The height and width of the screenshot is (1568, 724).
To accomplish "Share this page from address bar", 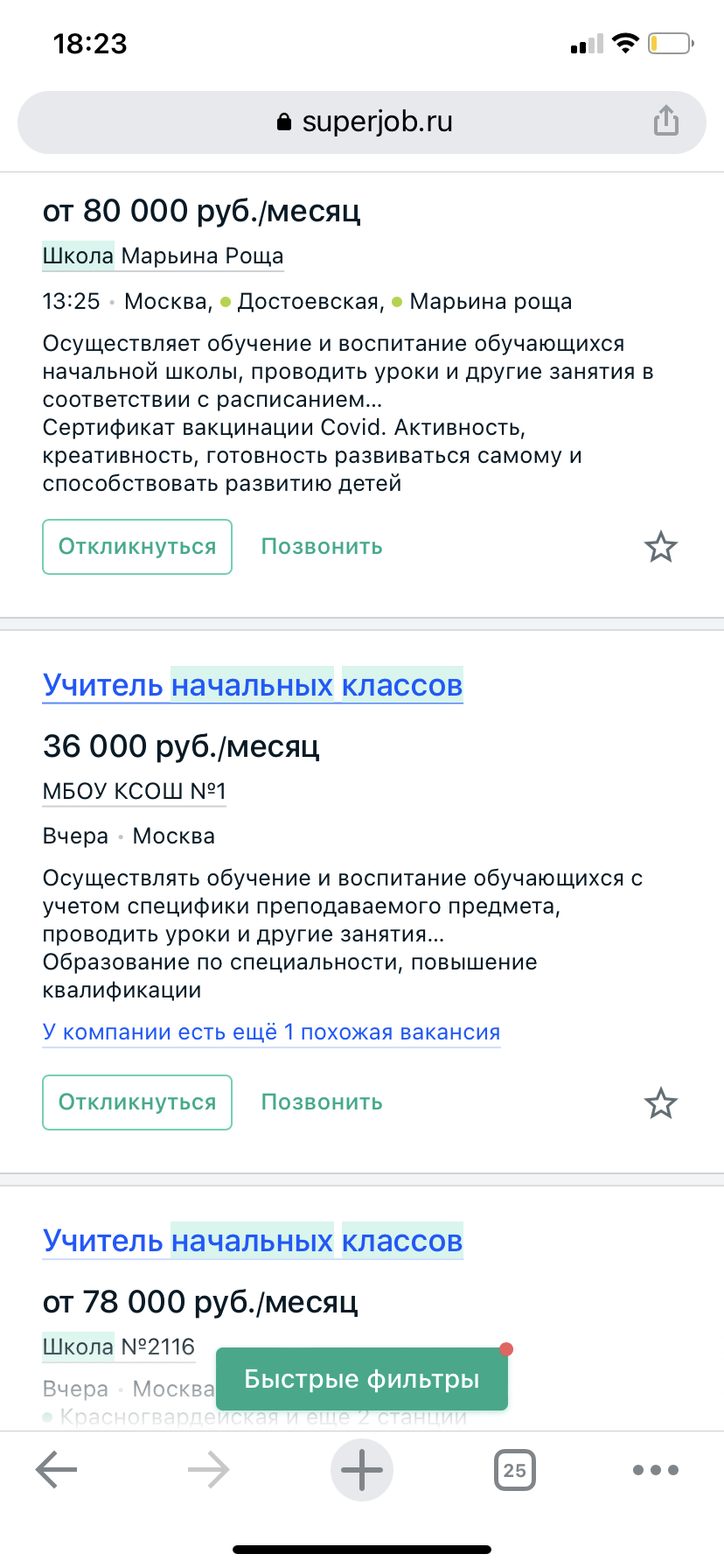I will click(x=665, y=122).
